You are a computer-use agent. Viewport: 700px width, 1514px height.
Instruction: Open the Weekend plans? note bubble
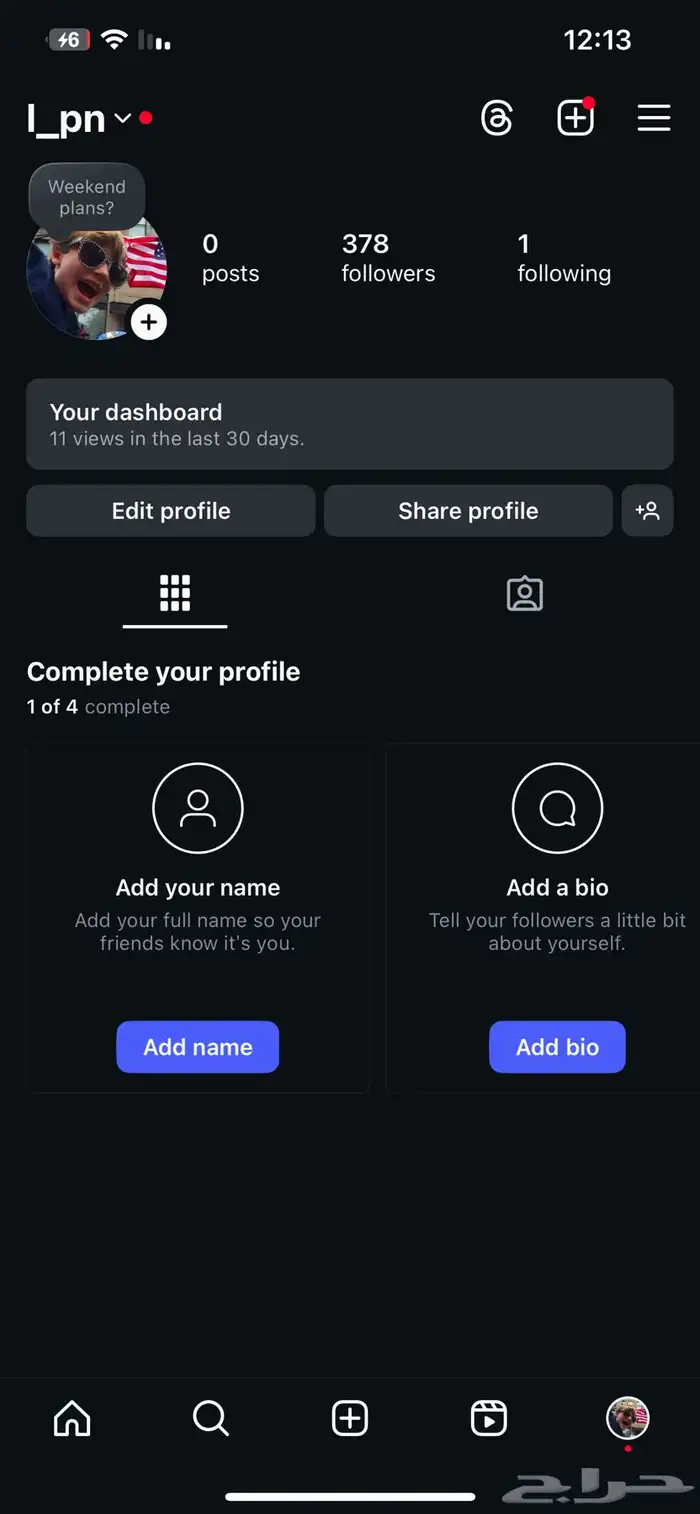tap(87, 197)
